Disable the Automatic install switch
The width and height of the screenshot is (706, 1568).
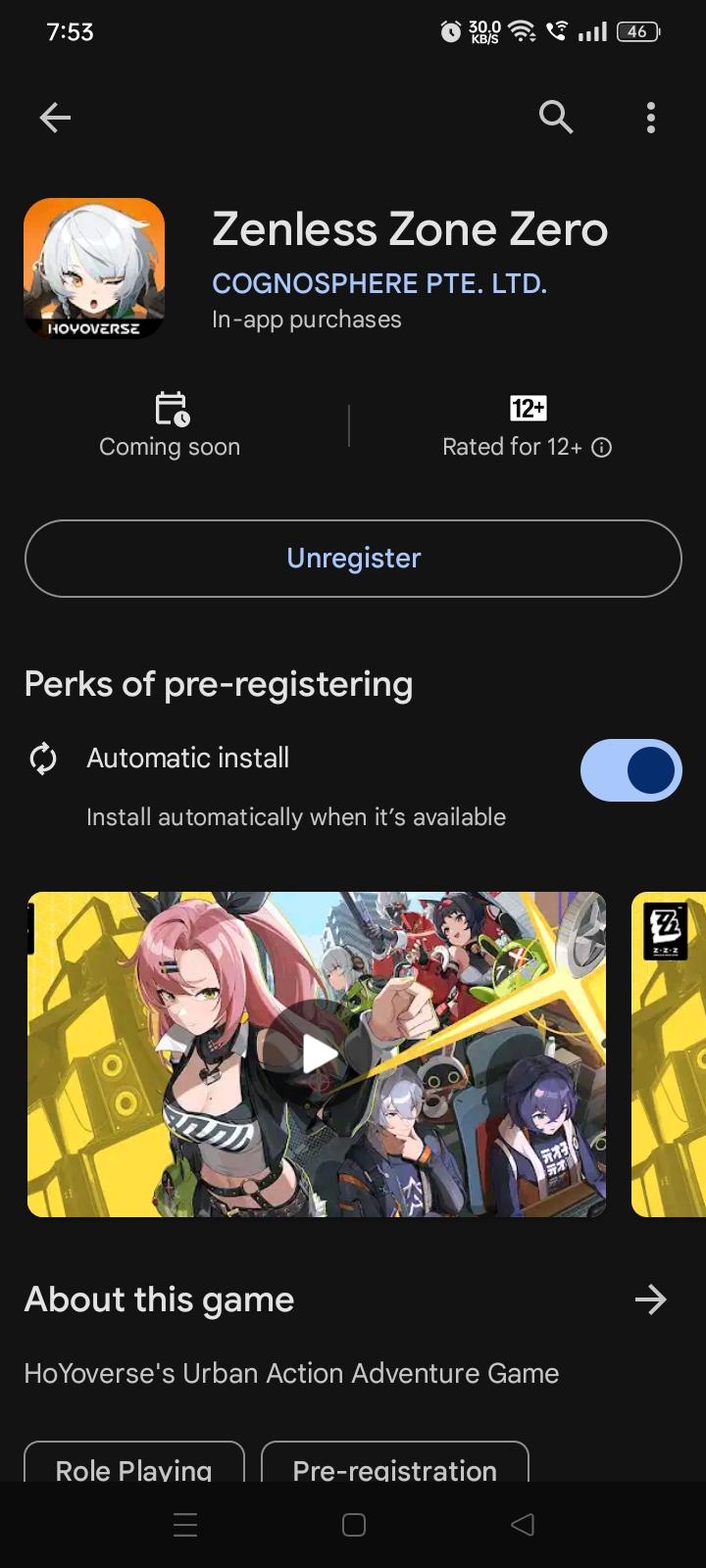[630, 770]
